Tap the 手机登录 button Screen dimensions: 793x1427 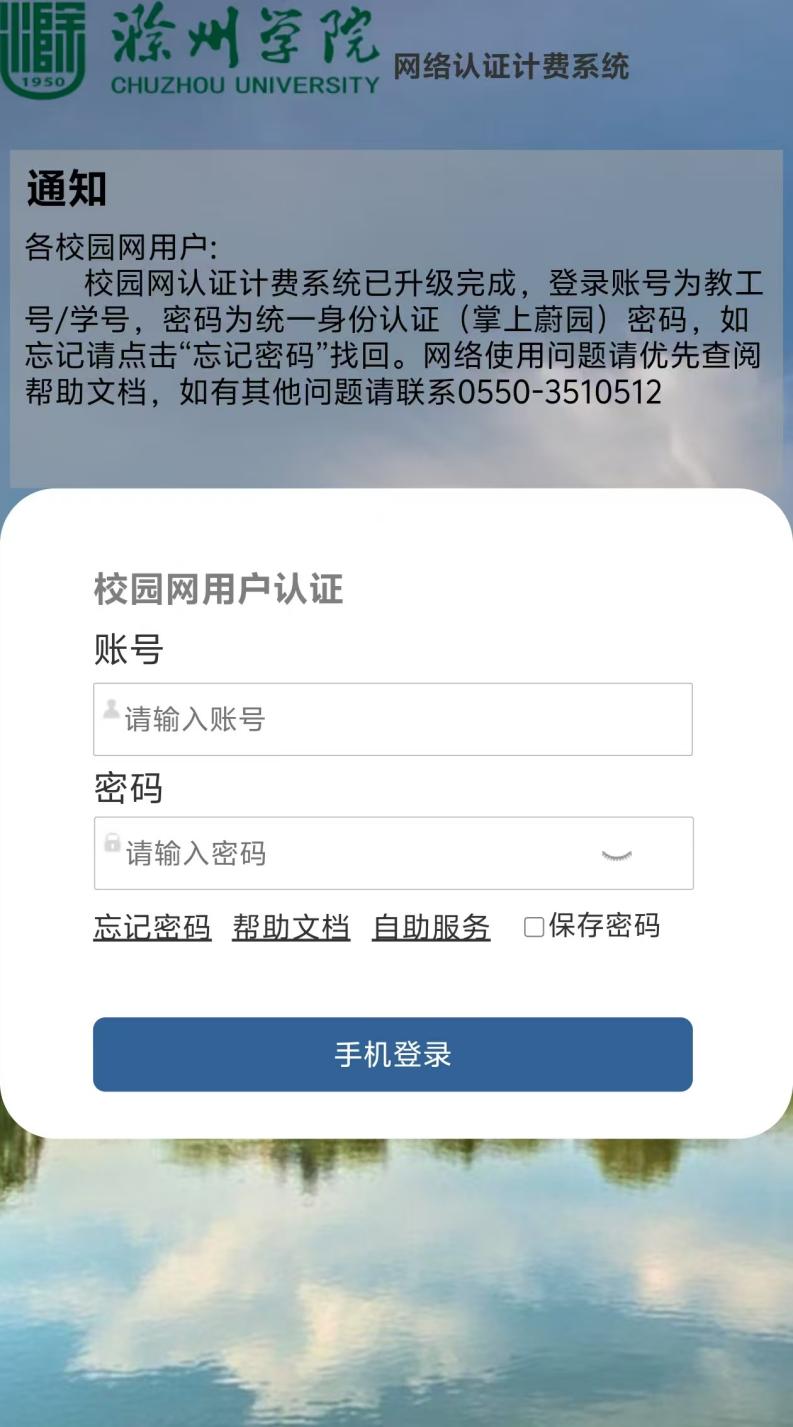point(392,1054)
